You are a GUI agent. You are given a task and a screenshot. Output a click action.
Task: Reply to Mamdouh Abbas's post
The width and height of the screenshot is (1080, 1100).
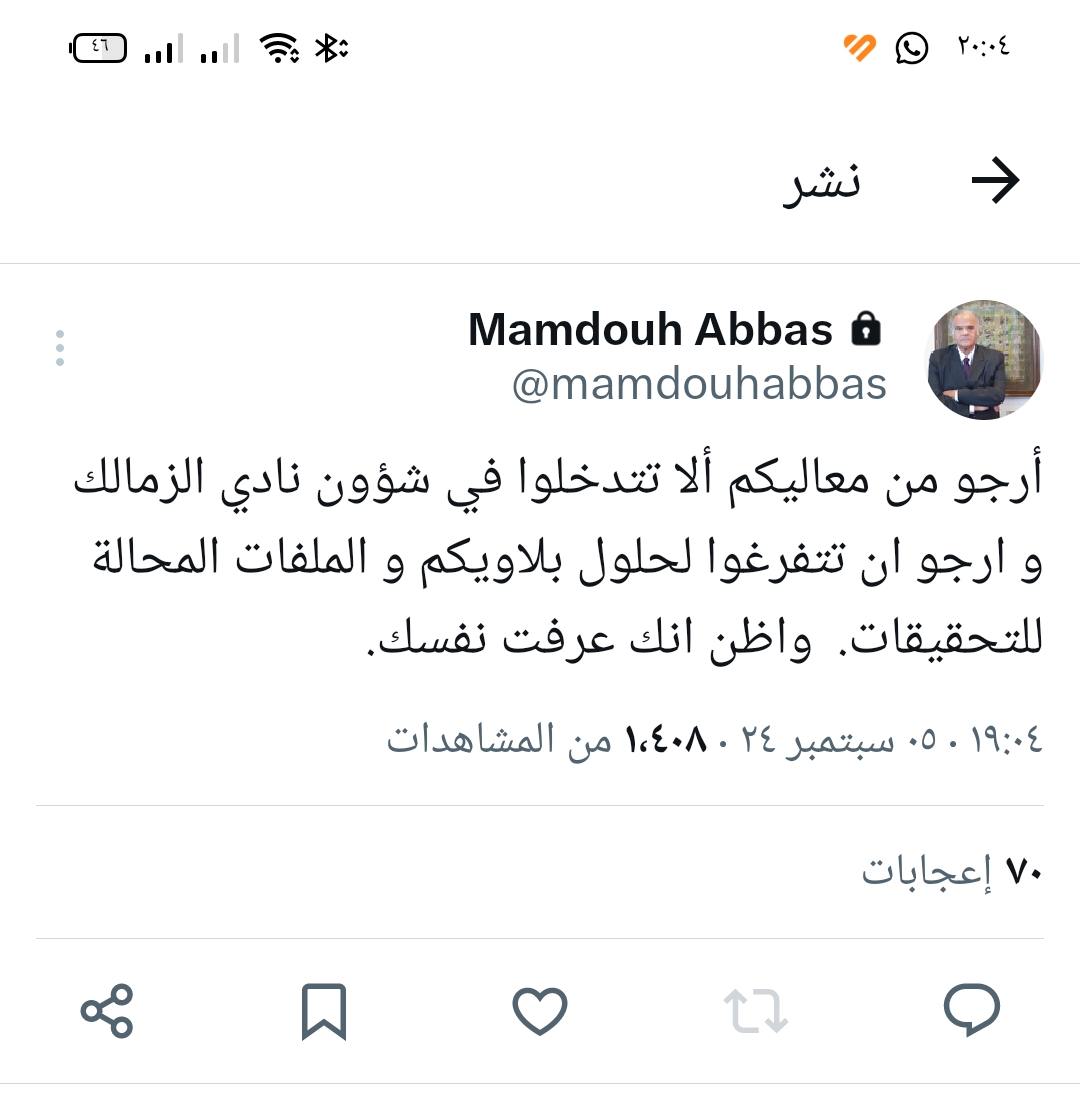[971, 1009]
